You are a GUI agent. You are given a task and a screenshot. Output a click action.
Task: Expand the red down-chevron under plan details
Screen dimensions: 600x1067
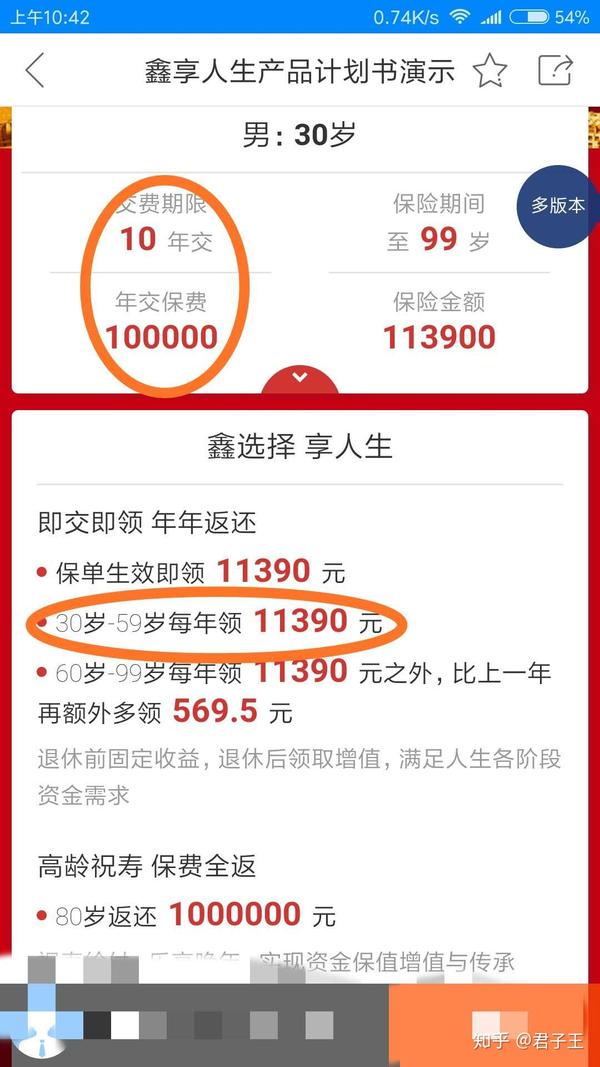pyautogui.click(x=299, y=378)
